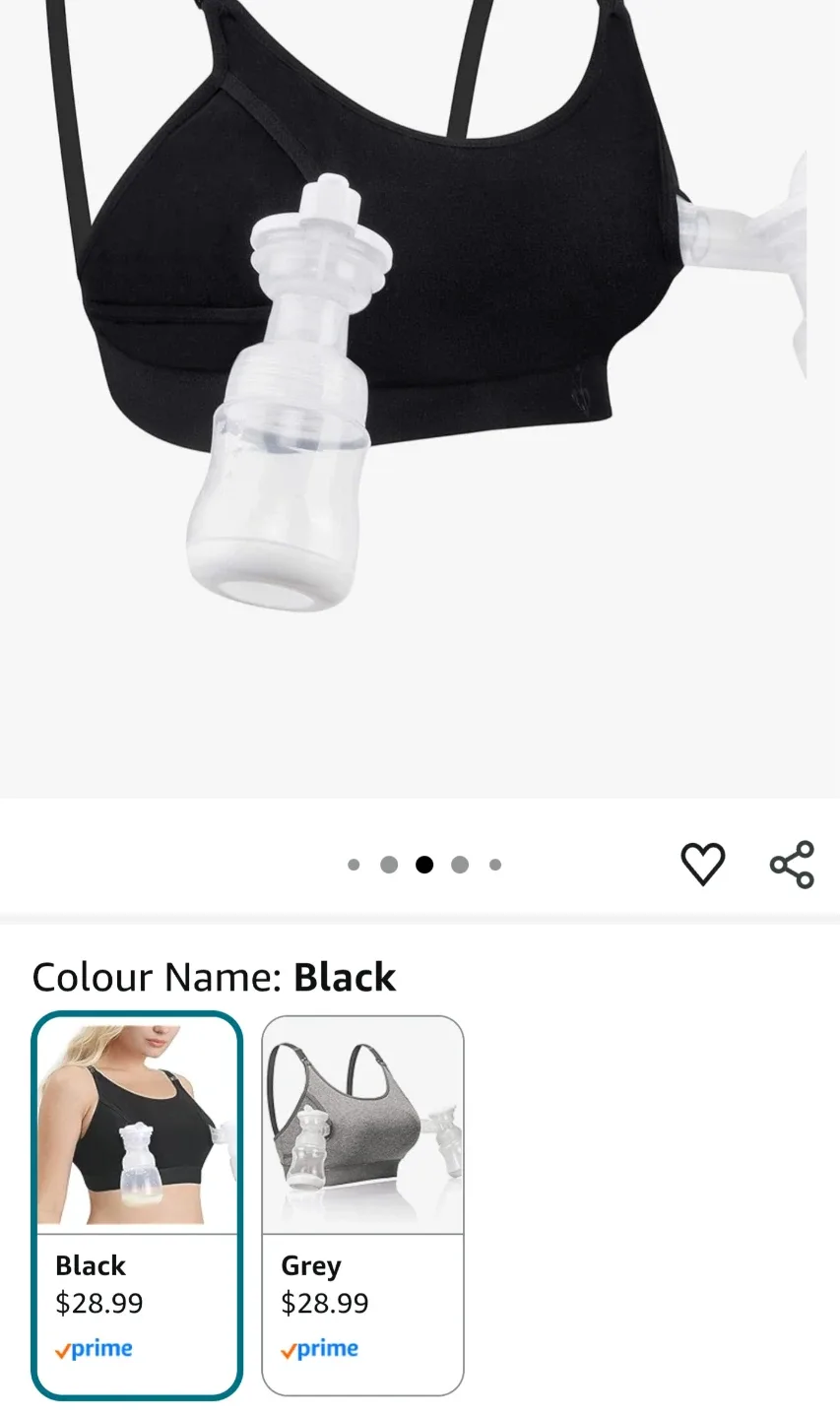Screen dimensions: 840x1418
Task: Jump to last photo via rightmost carousel dot
Action: (495, 864)
